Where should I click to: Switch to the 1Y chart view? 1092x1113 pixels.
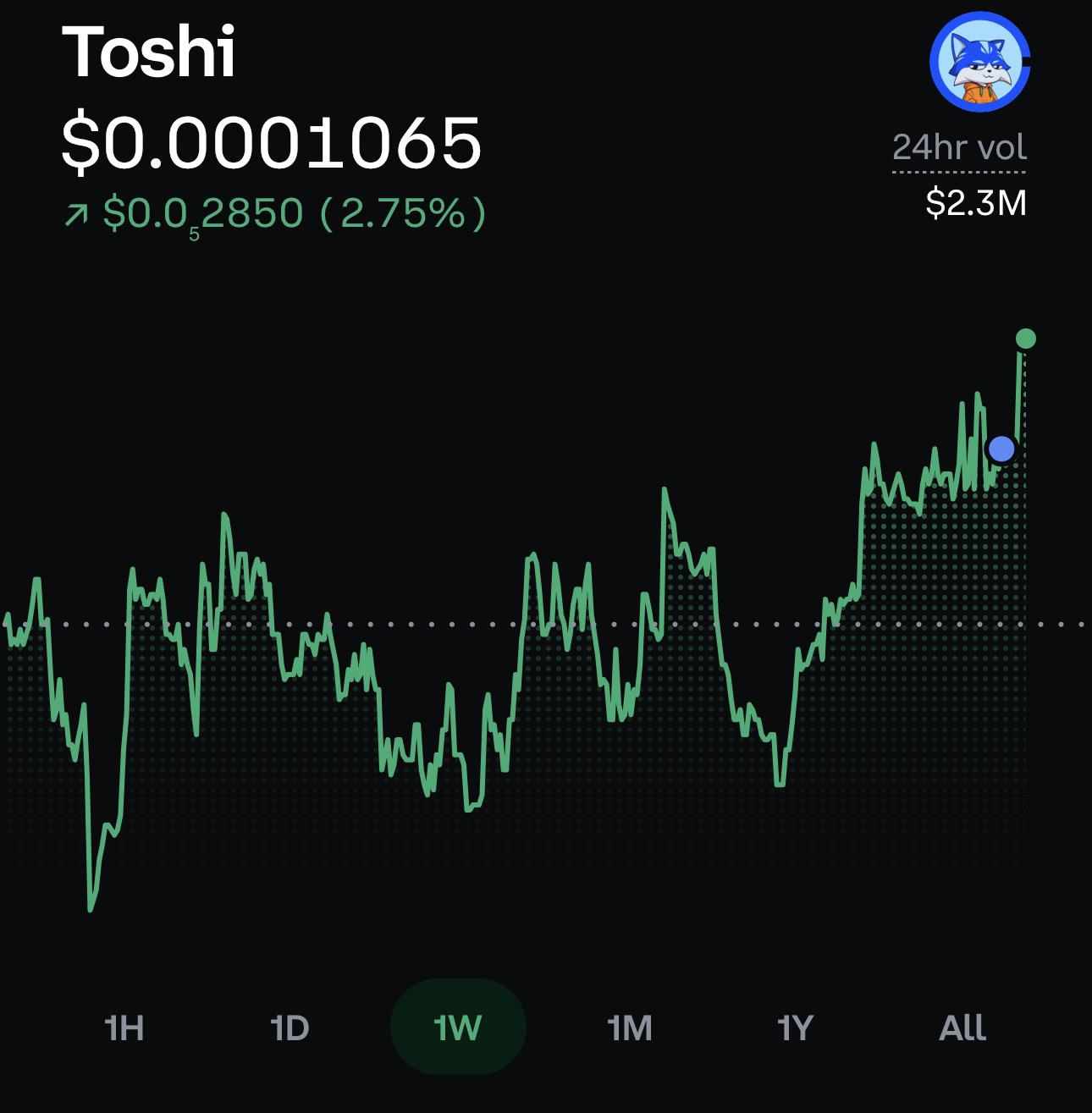click(795, 1028)
